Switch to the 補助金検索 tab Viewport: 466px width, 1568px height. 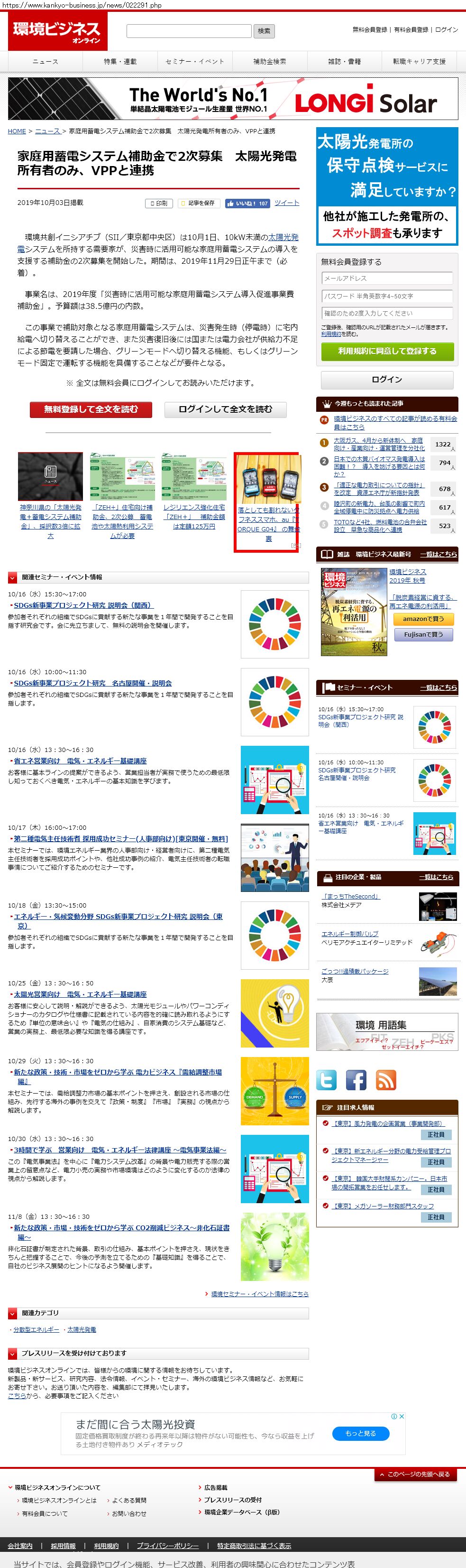pos(269,62)
